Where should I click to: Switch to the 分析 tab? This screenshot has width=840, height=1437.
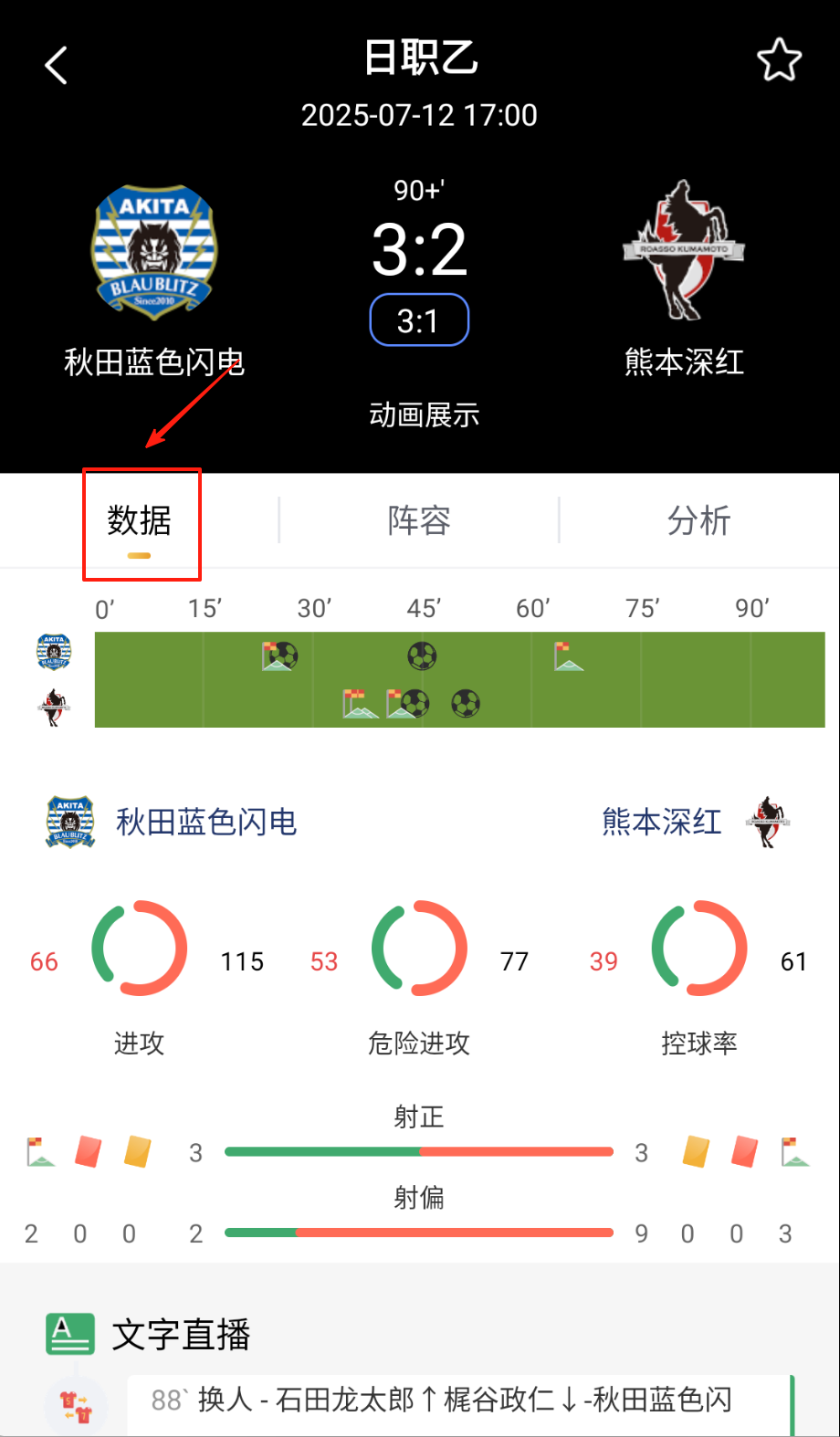click(698, 521)
